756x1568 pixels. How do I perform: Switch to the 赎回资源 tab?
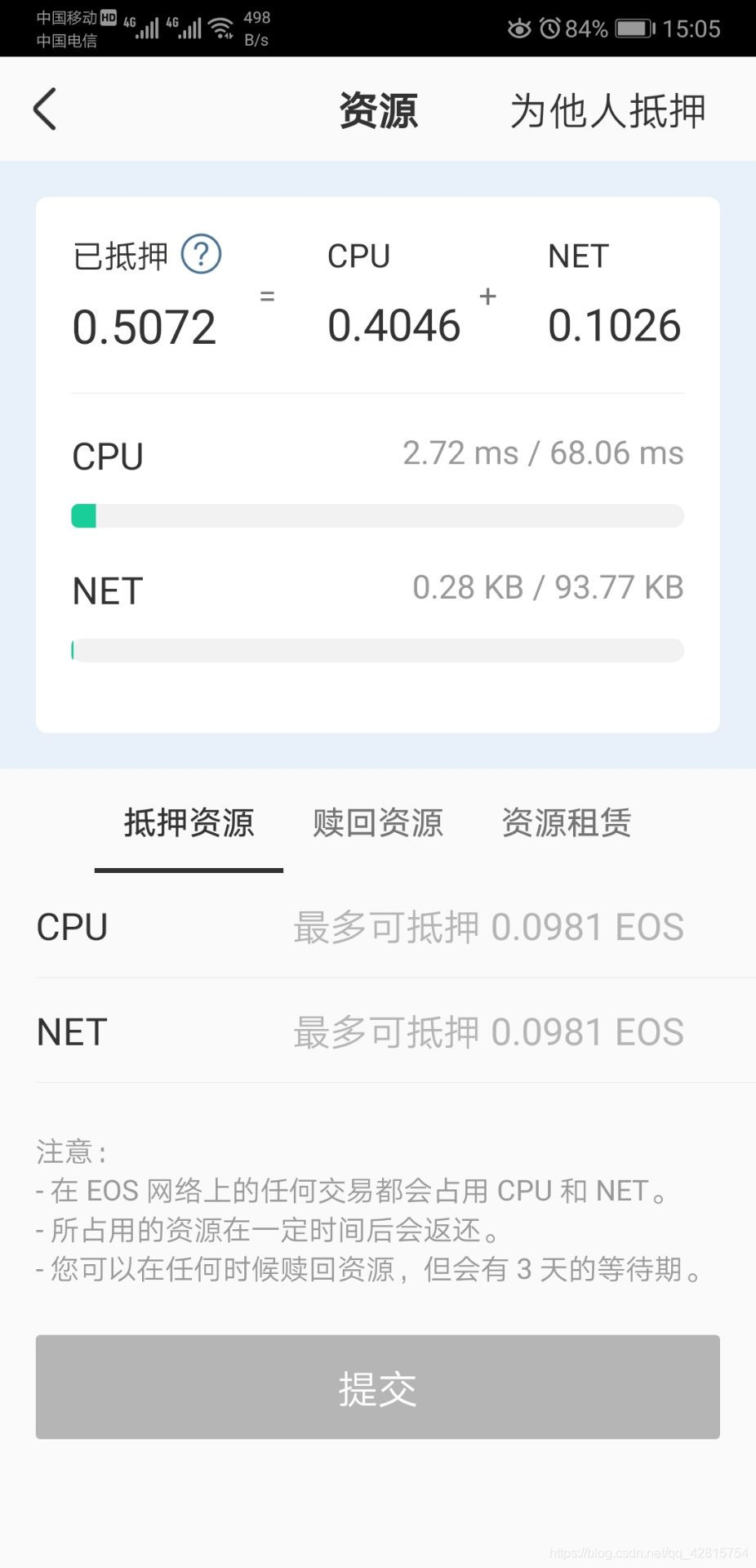coord(378,823)
